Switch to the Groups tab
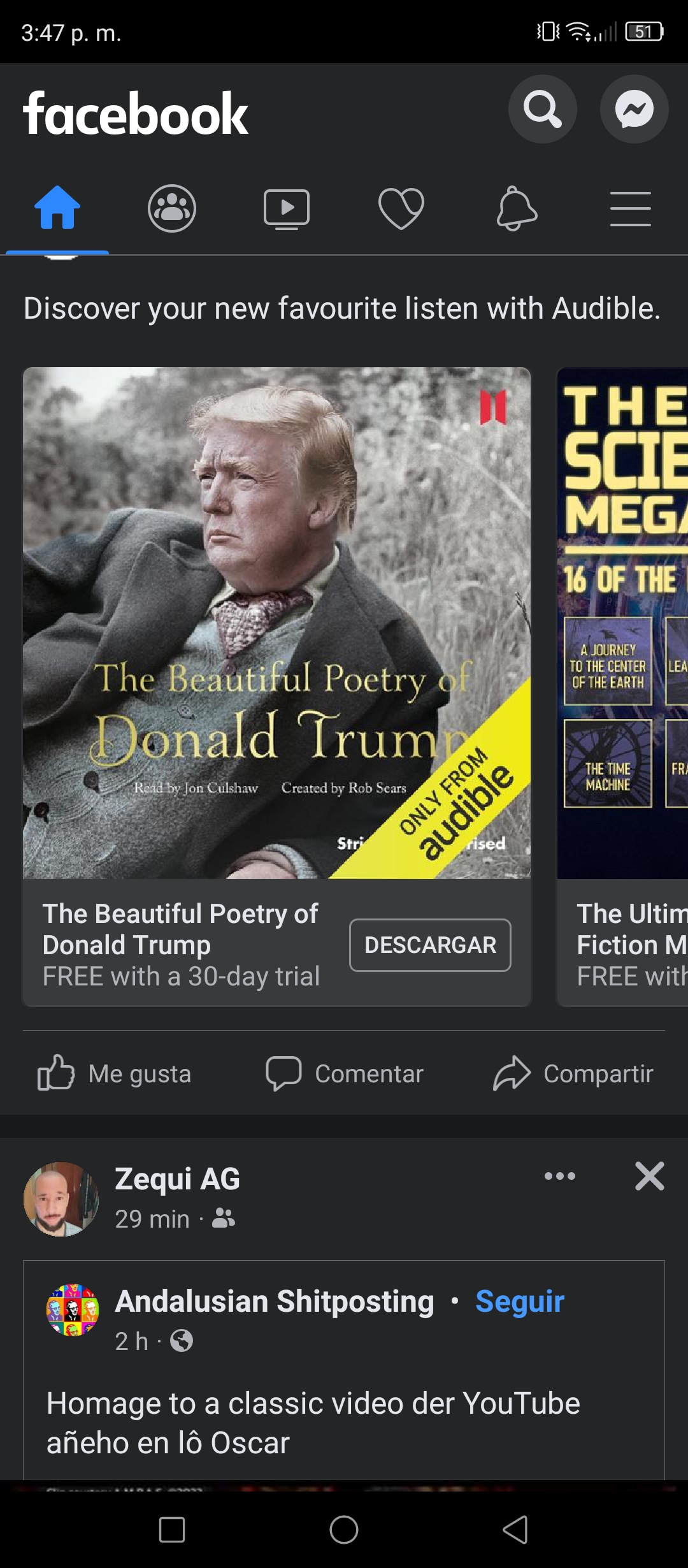 172,208
